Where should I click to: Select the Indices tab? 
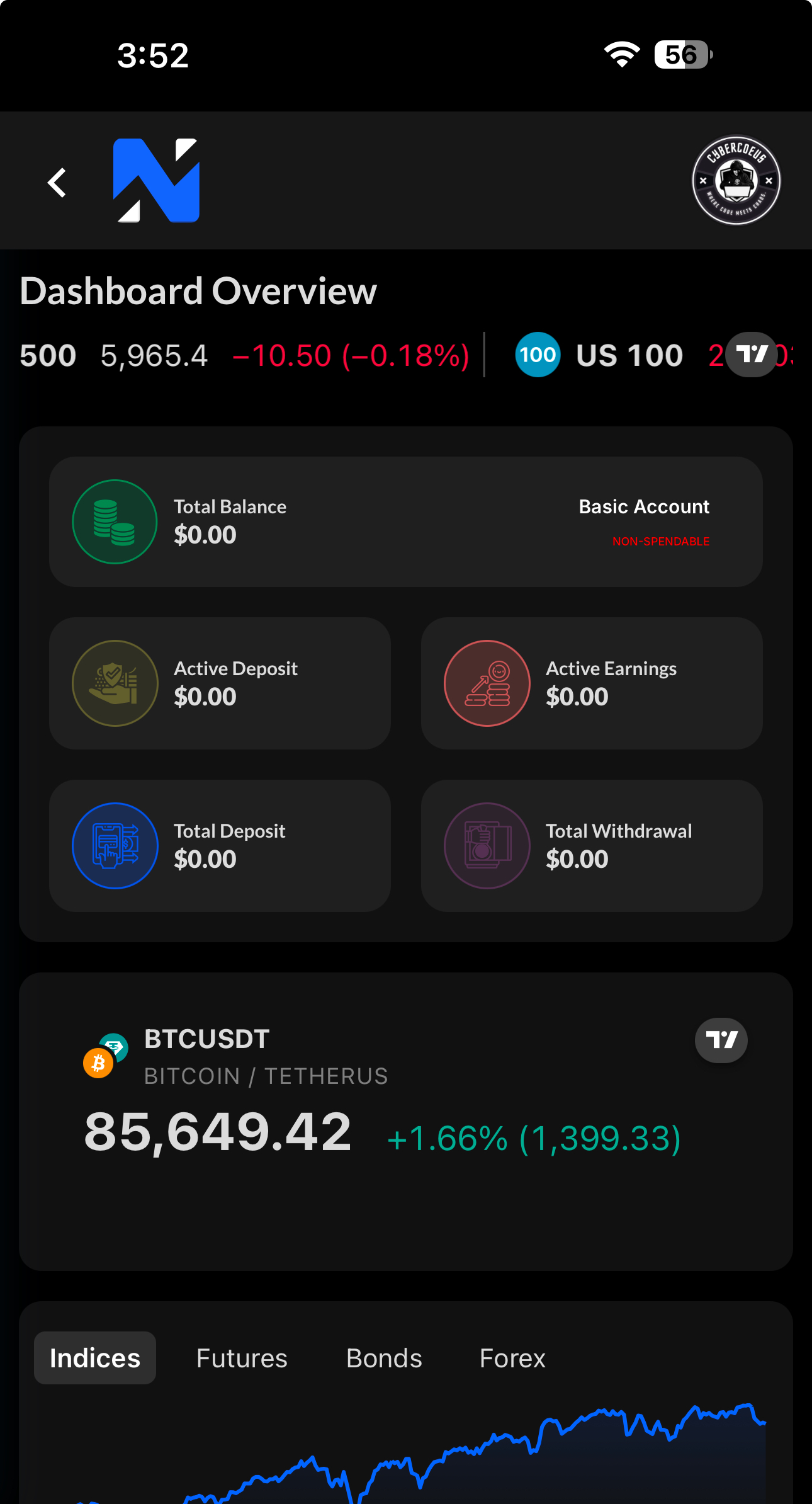95,1358
